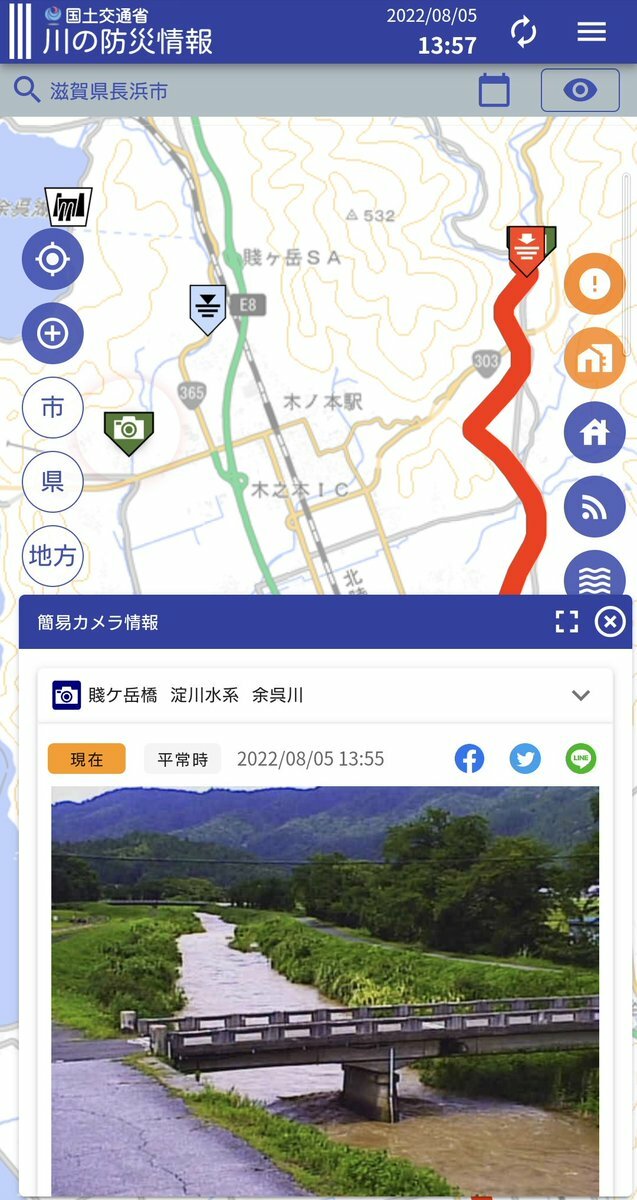The height and width of the screenshot is (1200, 637).
Task: Center map on current location
Action: tap(52, 260)
